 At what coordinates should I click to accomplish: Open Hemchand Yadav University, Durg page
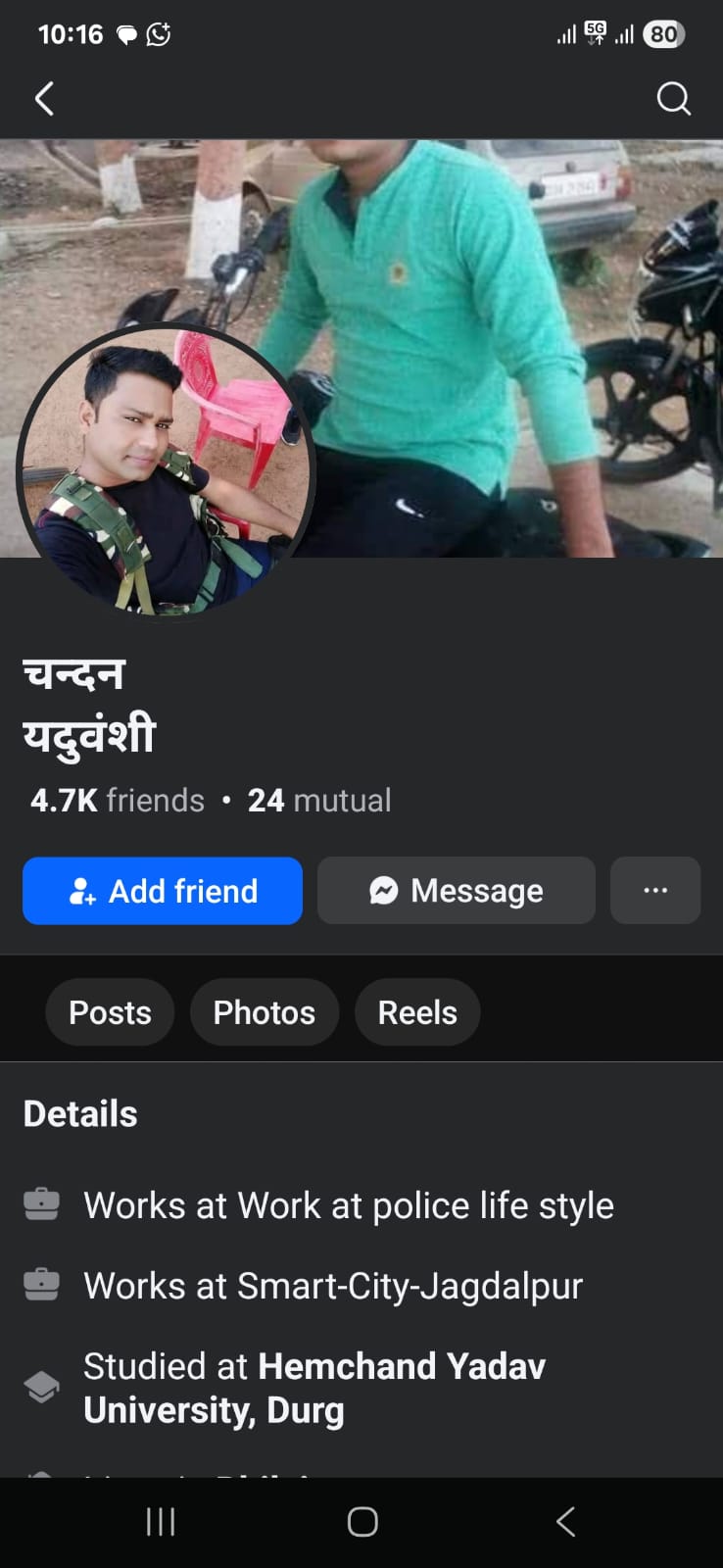click(313, 1388)
